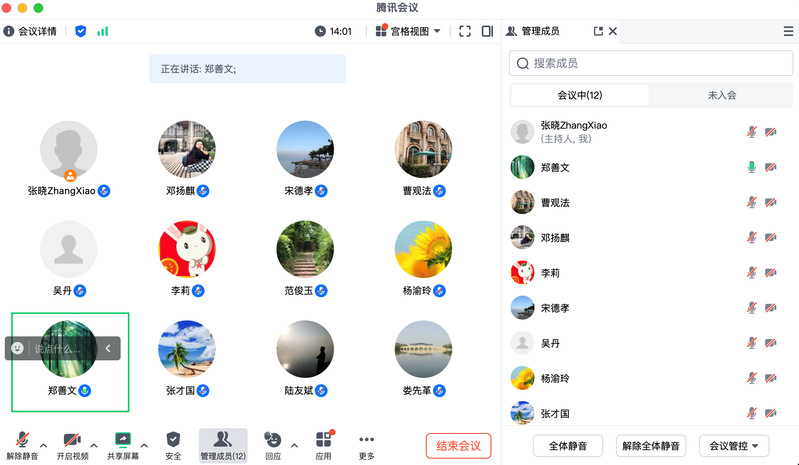Viewport: 799px width, 465px height.
Task: Open 更多 options
Action: coord(367,445)
